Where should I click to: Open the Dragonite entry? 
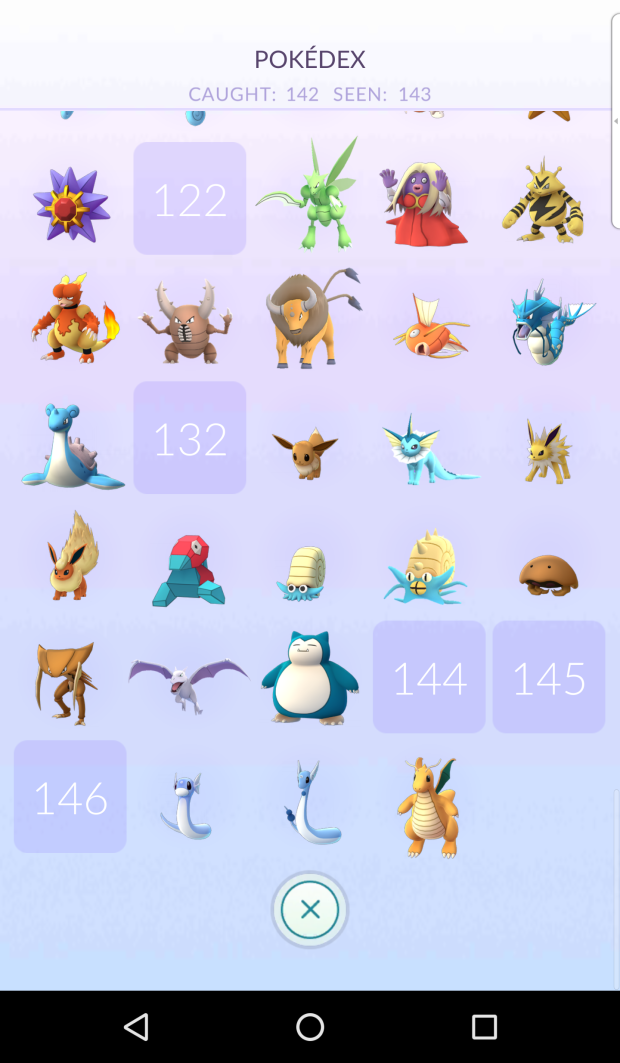pos(430,805)
